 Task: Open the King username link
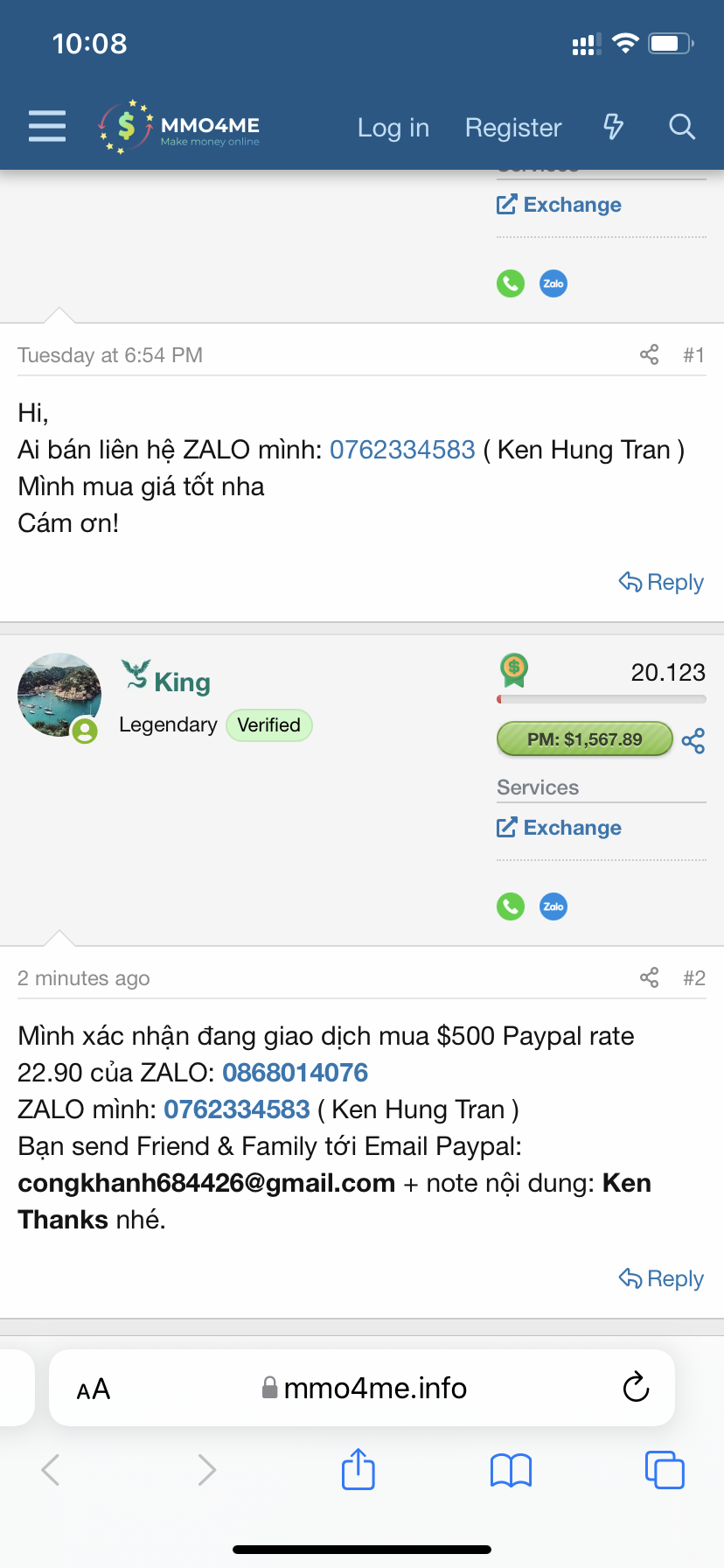(x=182, y=682)
